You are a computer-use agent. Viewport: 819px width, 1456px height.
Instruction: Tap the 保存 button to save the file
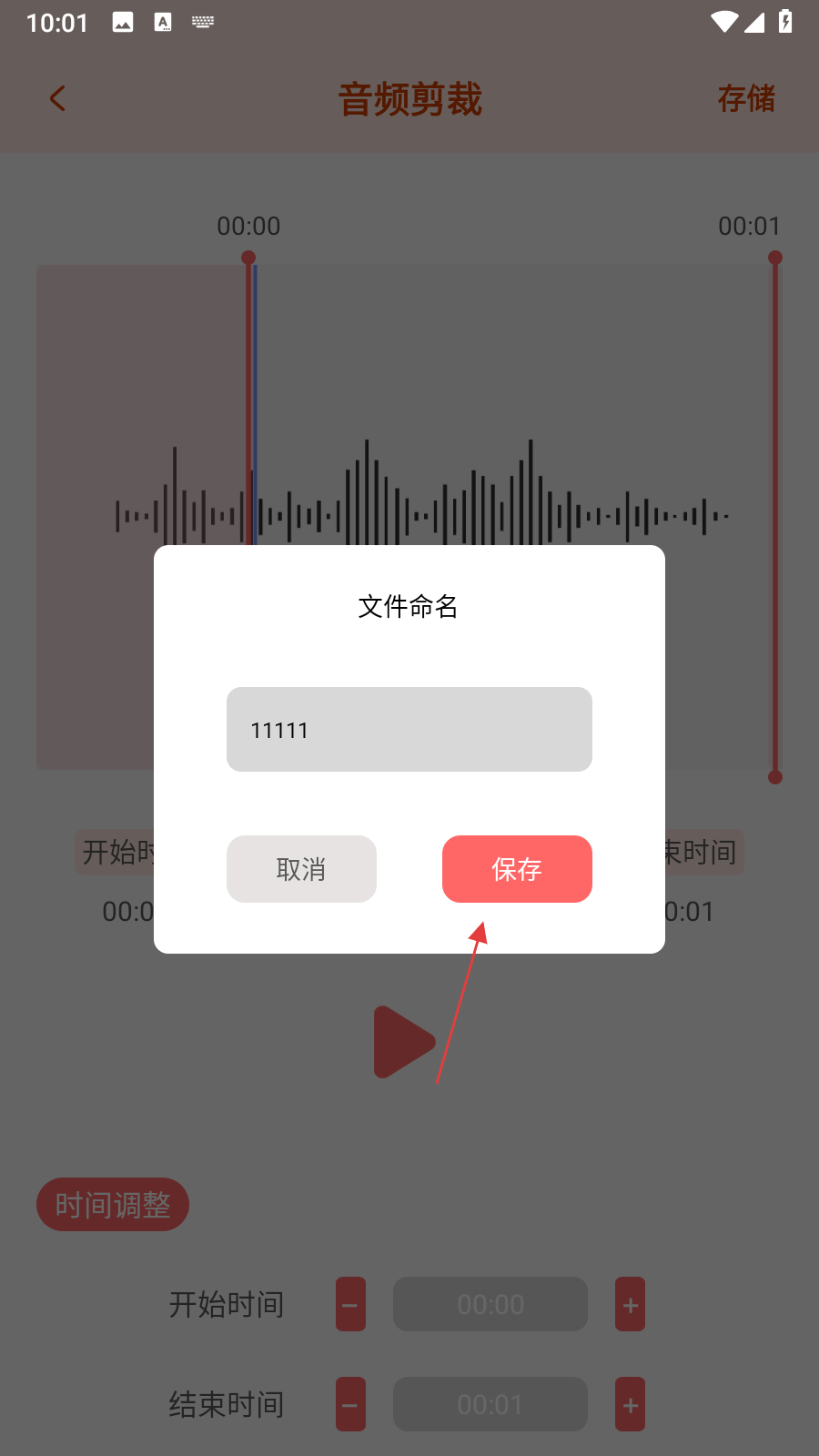click(517, 869)
